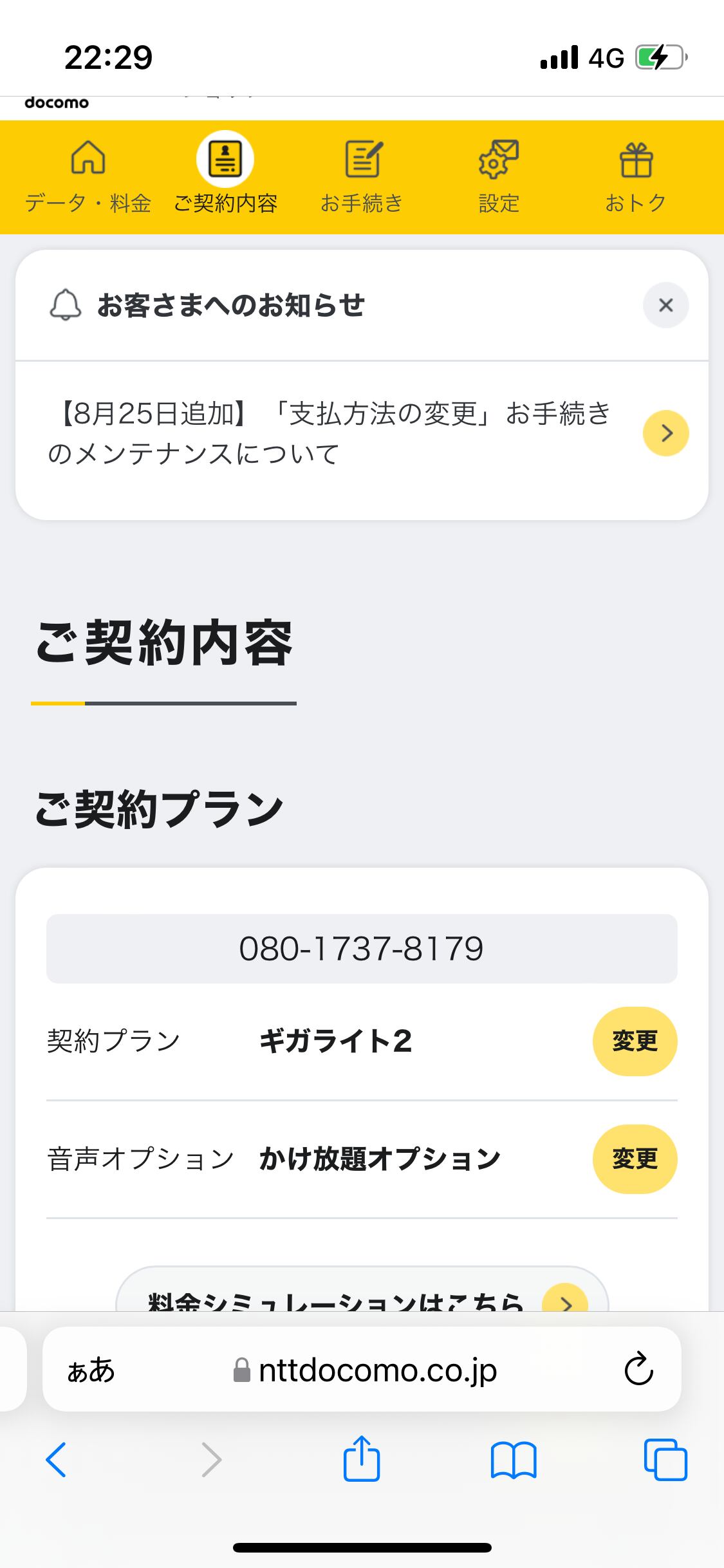Dismiss the お客さまへのお知らせ notice
Image resolution: width=724 pixels, height=1568 pixels.
click(x=665, y=305)
